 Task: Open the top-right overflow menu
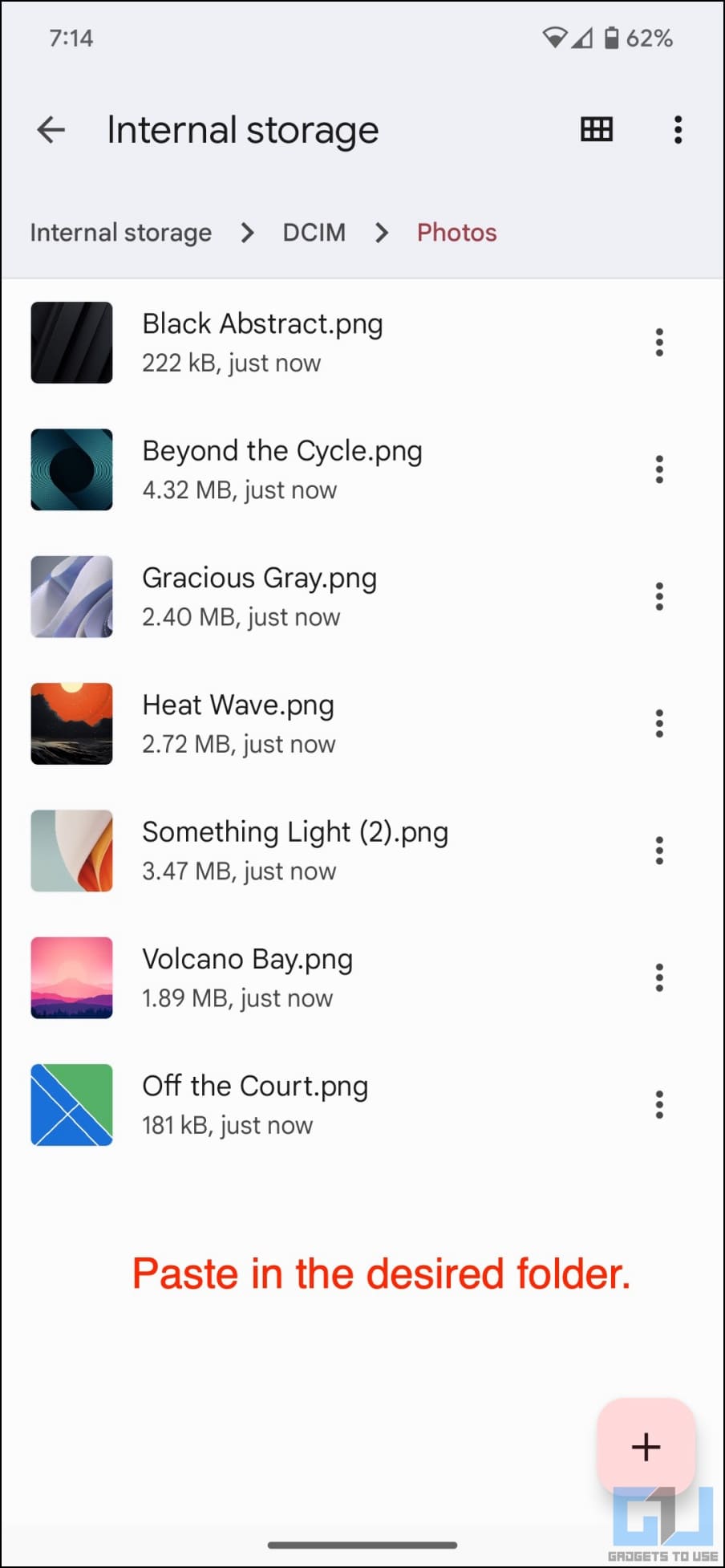coord(678,129)
